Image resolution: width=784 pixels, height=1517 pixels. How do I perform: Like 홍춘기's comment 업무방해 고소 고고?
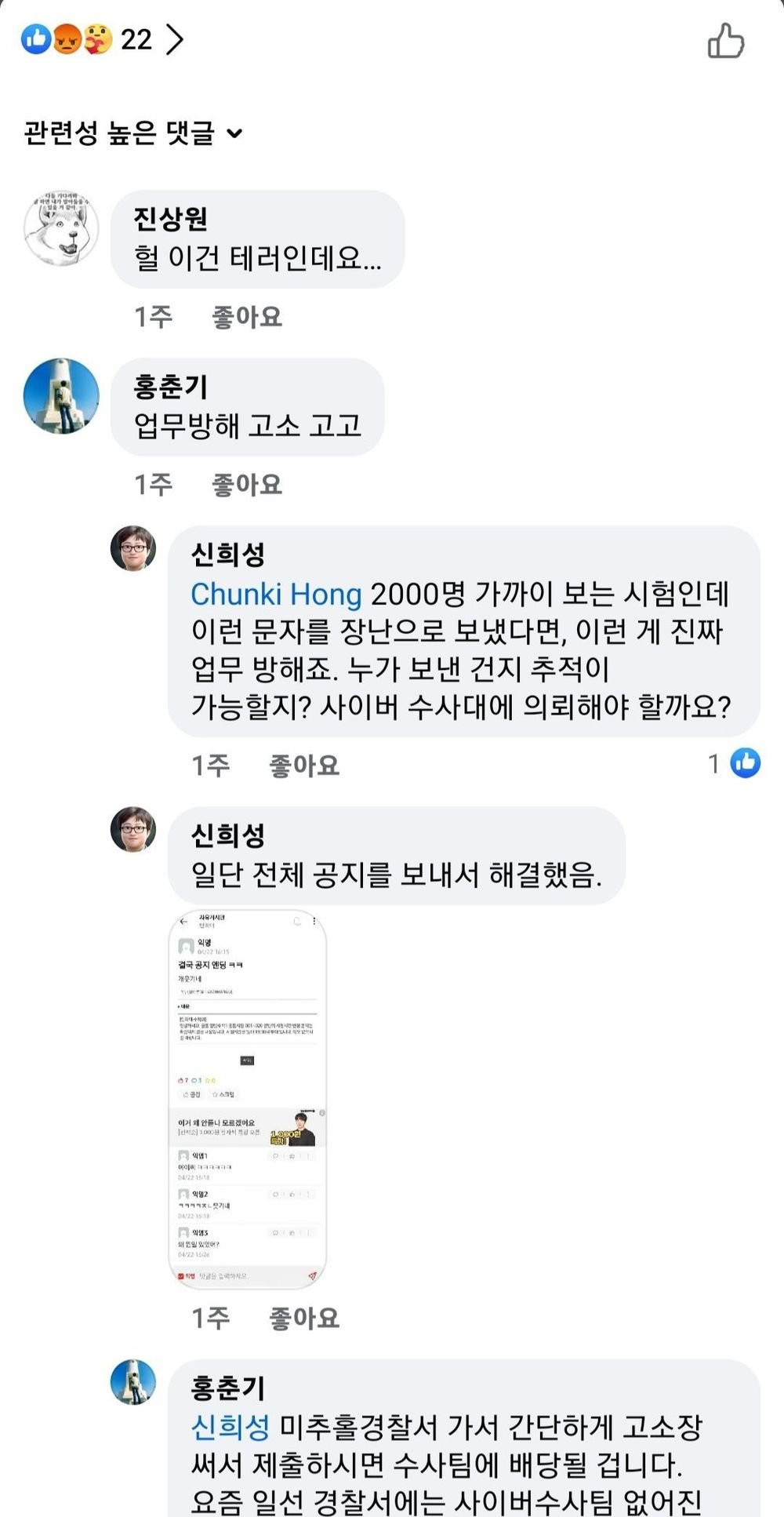247,485
